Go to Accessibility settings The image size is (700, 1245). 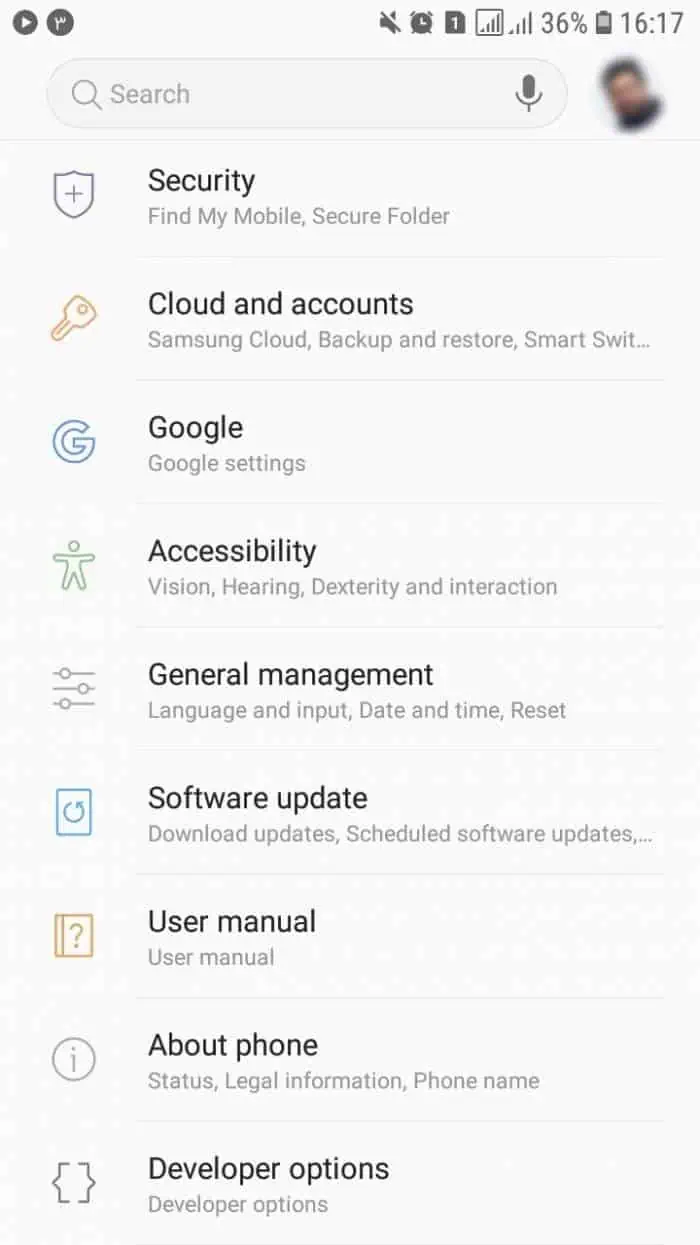point(350,567)
